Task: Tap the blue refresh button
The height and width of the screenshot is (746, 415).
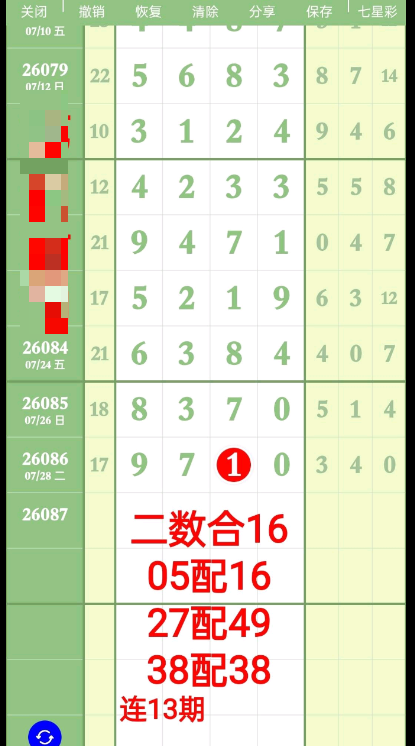Action: 45,735
